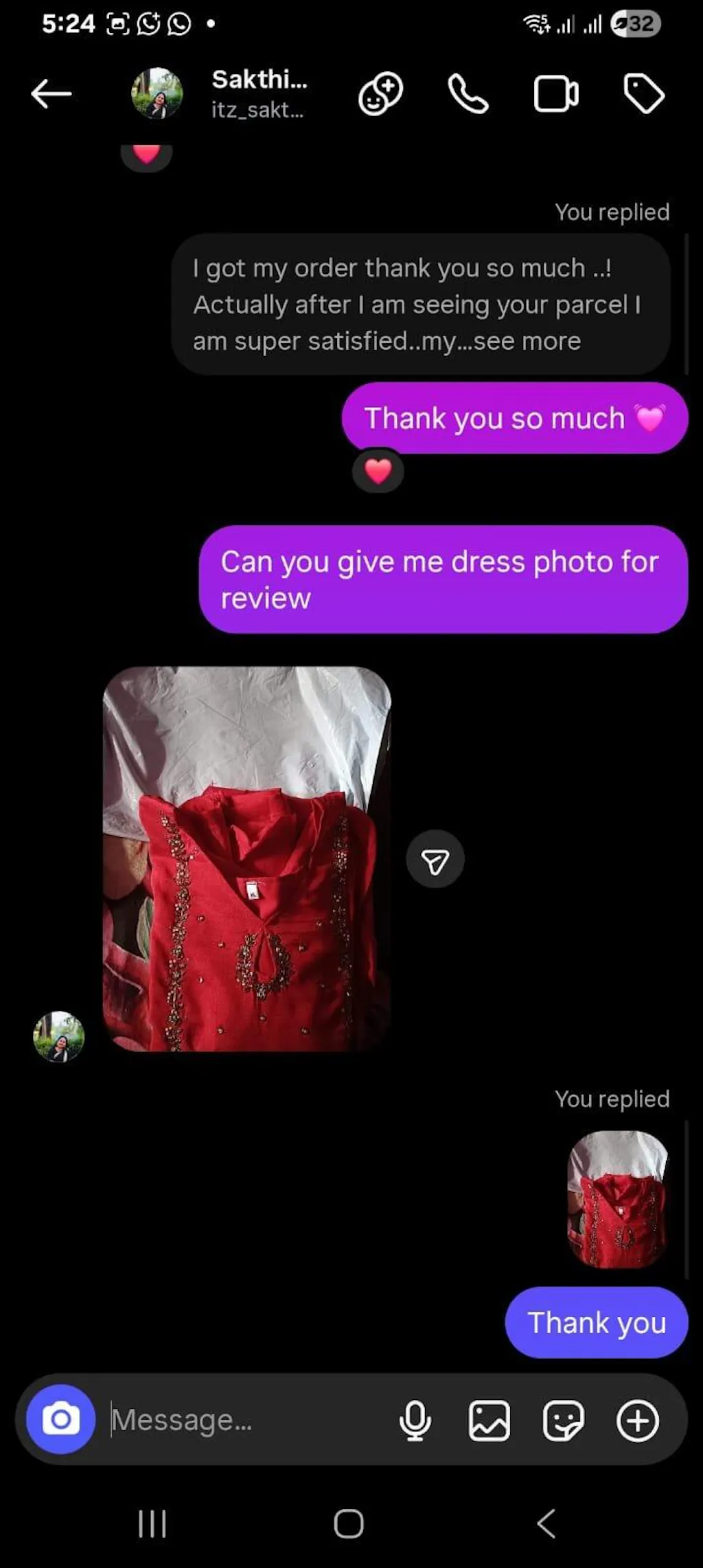Image resolution: width=703 pixels, height=1568 pixels.
Task: Open the sticker picker
Action: pos(563,1420)
